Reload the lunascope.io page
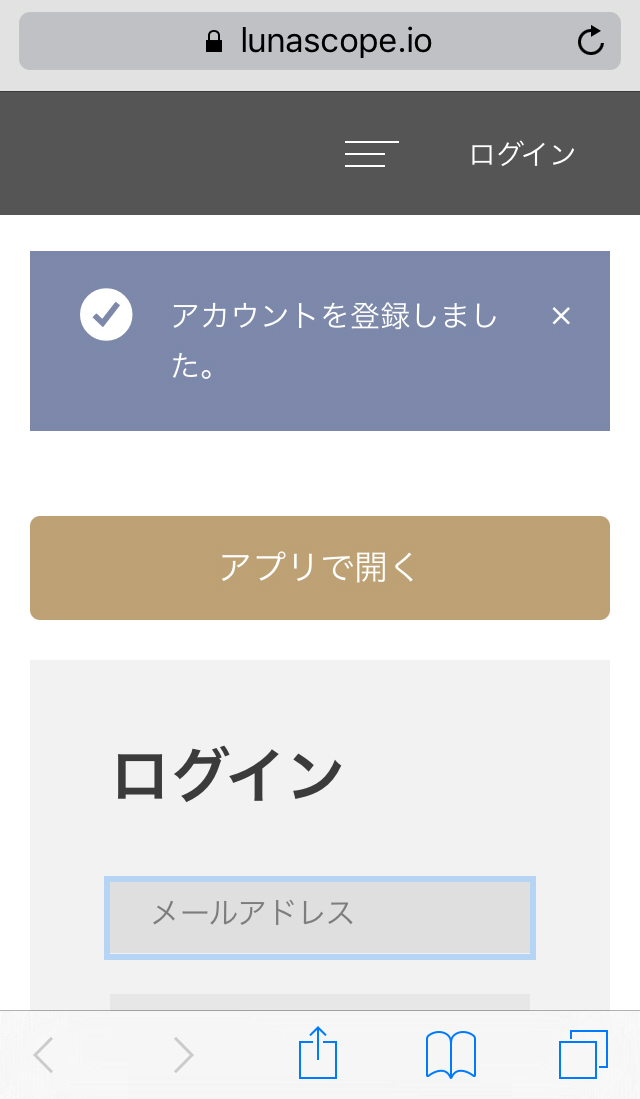640x1099 pixels. pyautogui.click(x=590, y=41)
